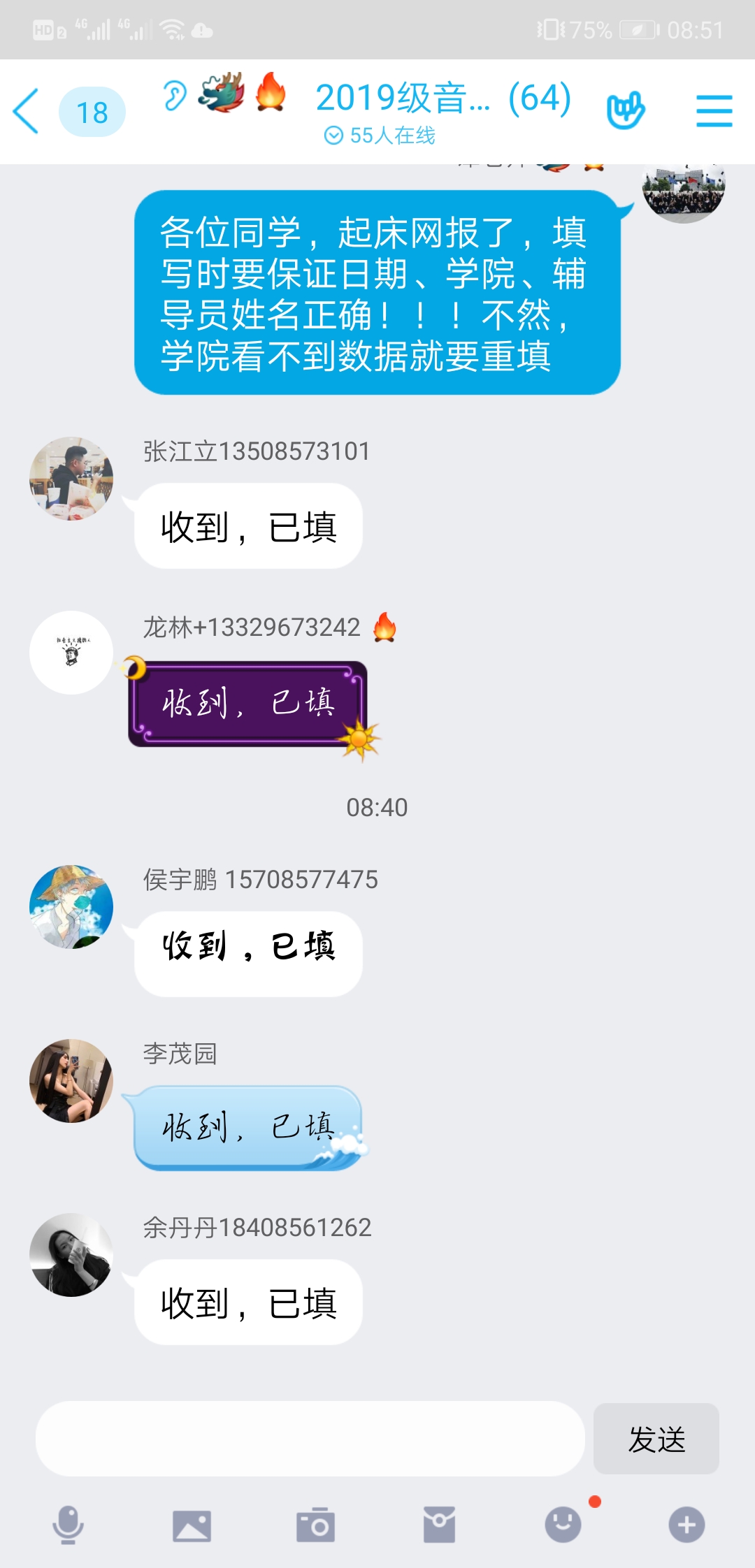This screenshot has height=1568, width=755.
Task: Open the plus more options
Action: pos(686,1525)
